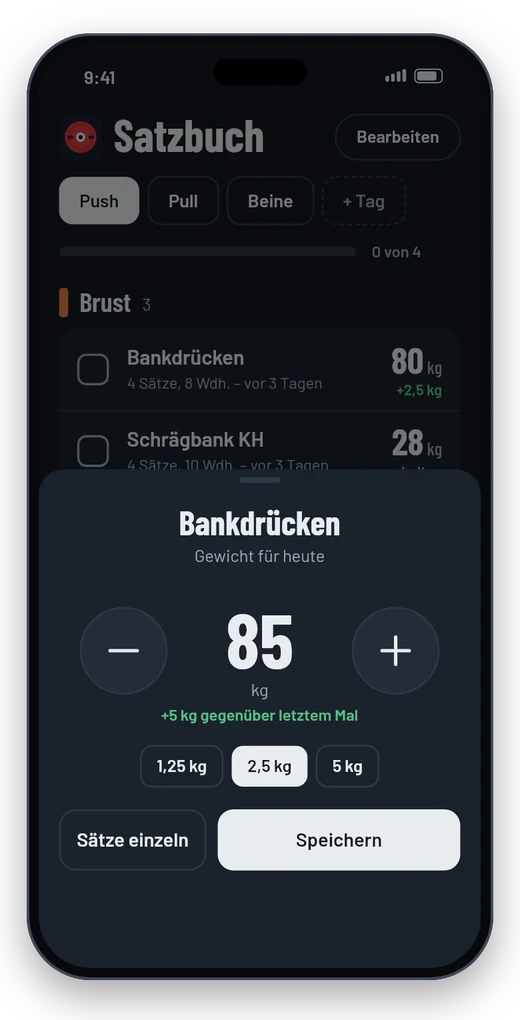Viewport: 520px width, 1020px height.
Task: Increase the weight with the plus button
Action: 396,651
